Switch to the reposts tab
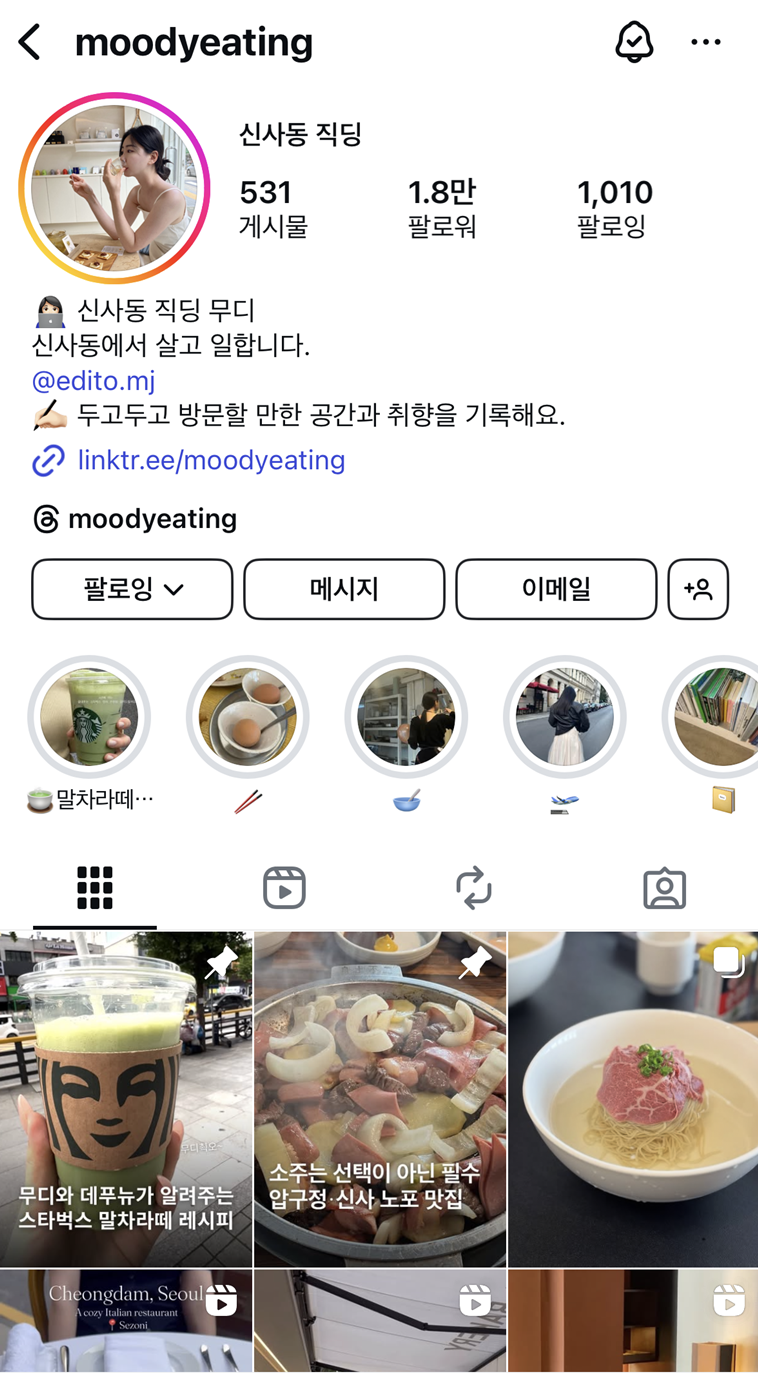 473,887
